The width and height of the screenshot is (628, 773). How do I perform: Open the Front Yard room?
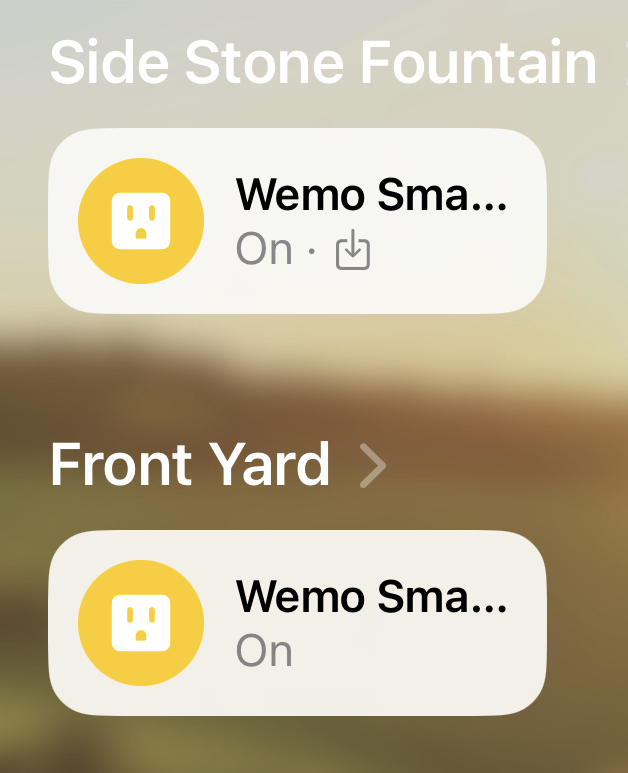pos(215,465)
